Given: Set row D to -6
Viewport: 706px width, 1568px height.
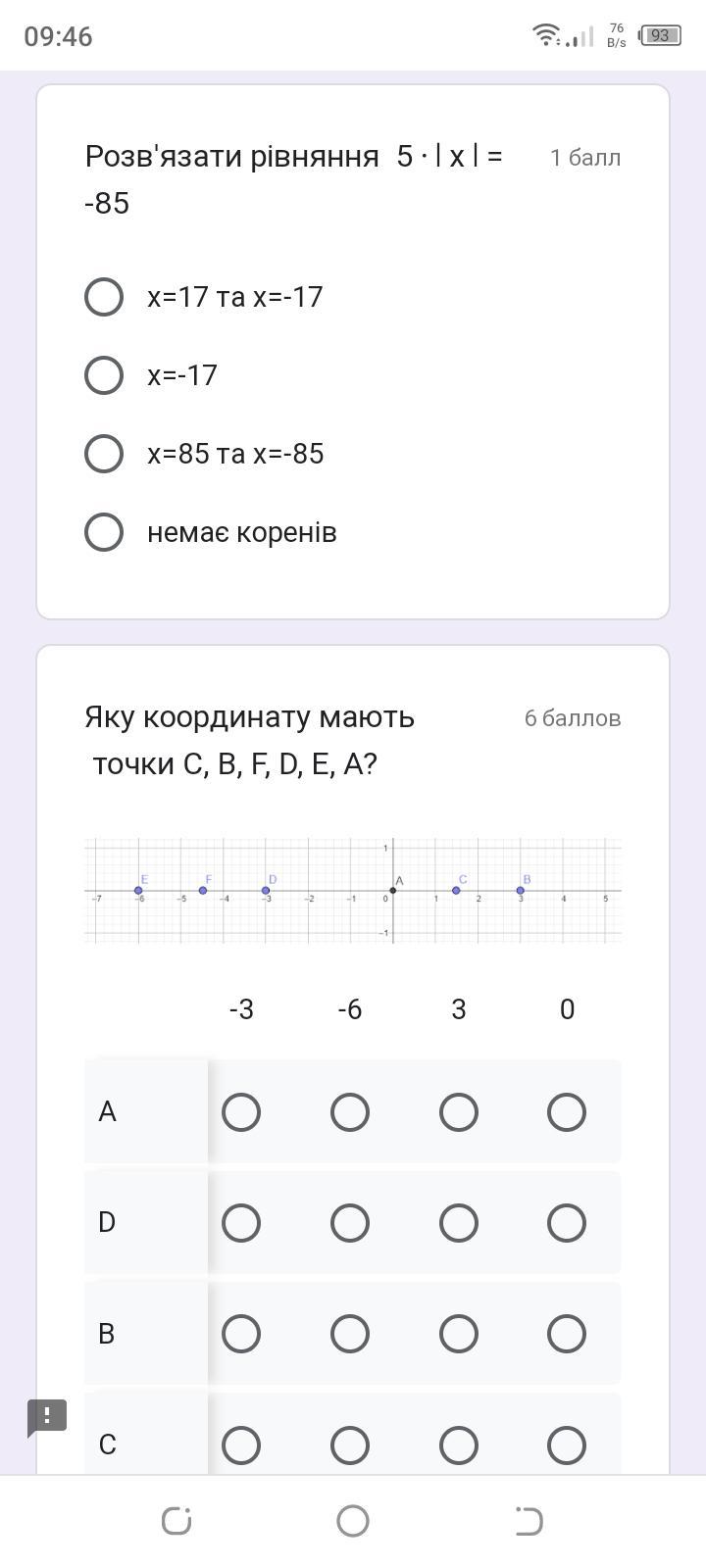Looking at the screenshot, I should click(x=350, y=1223).
